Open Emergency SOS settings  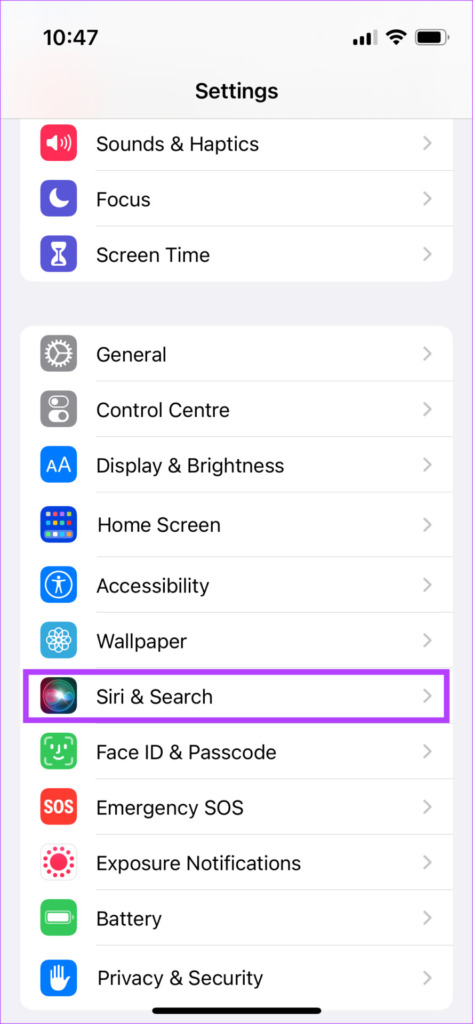click(x=236, y=807)
